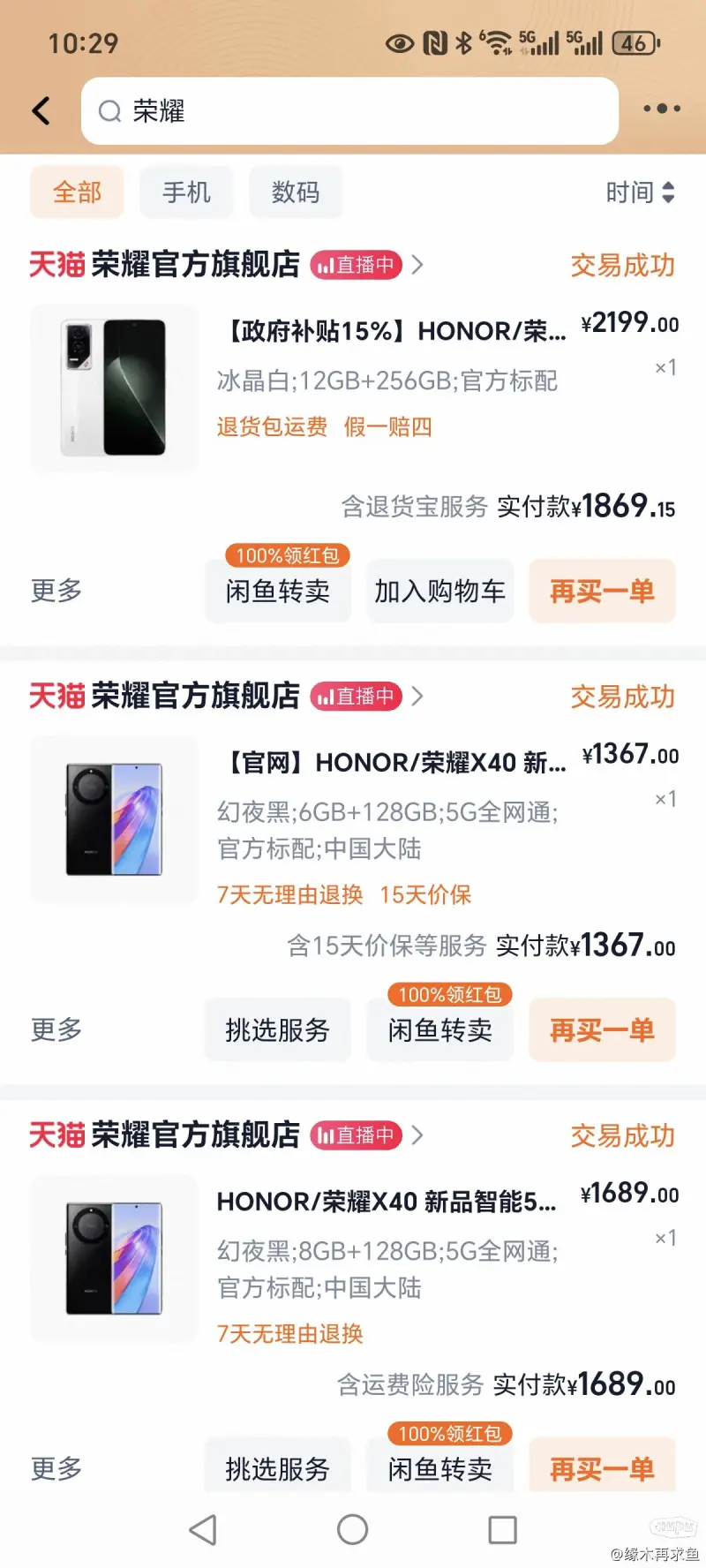This screenshot has height=1568, width=706.
Task: Tap 再买一单 for the ¥1367 order
Action: point(602,1029)
